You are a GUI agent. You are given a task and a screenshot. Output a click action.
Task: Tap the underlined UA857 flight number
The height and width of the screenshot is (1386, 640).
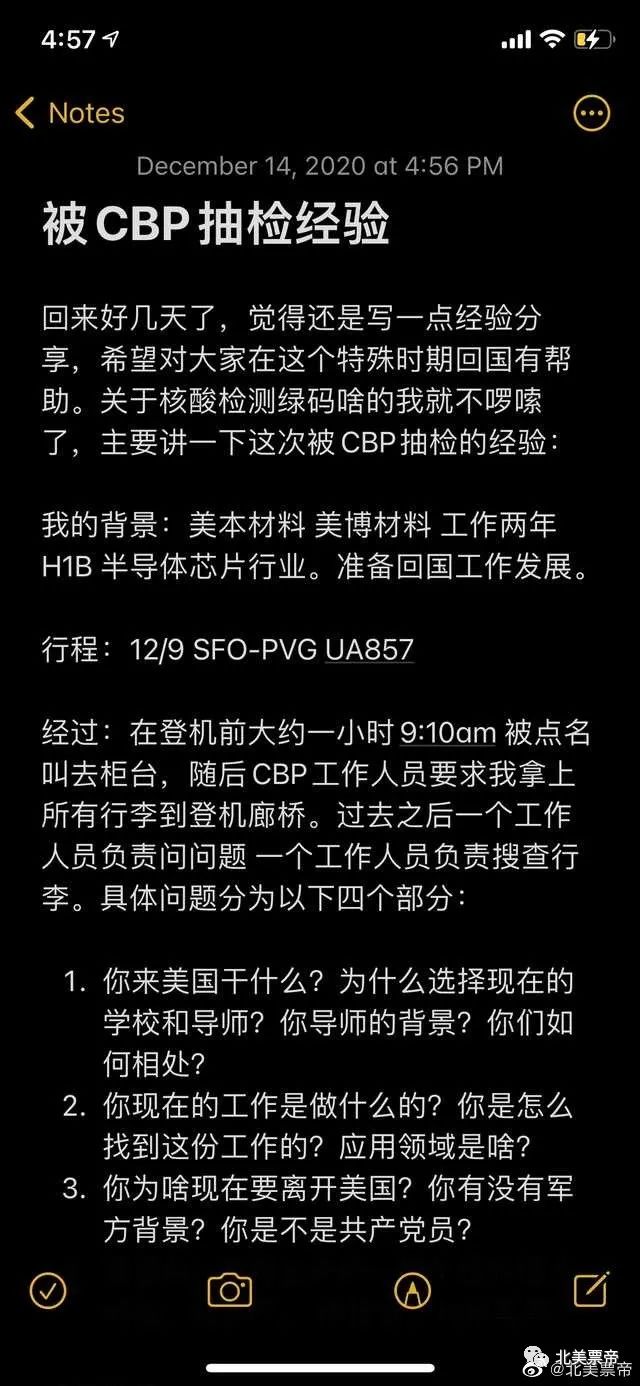369,649
